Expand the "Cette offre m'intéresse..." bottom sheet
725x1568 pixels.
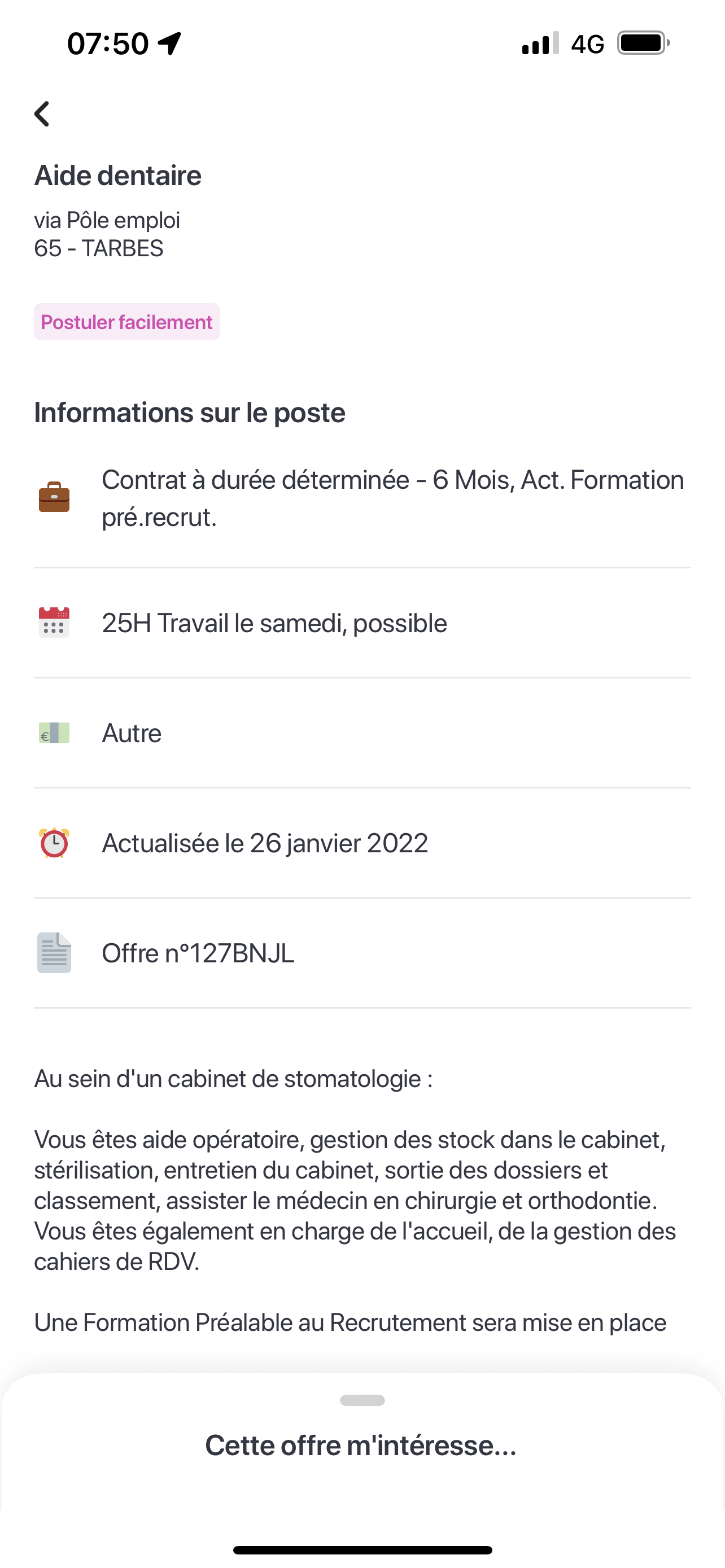[x=362, y=1400]
